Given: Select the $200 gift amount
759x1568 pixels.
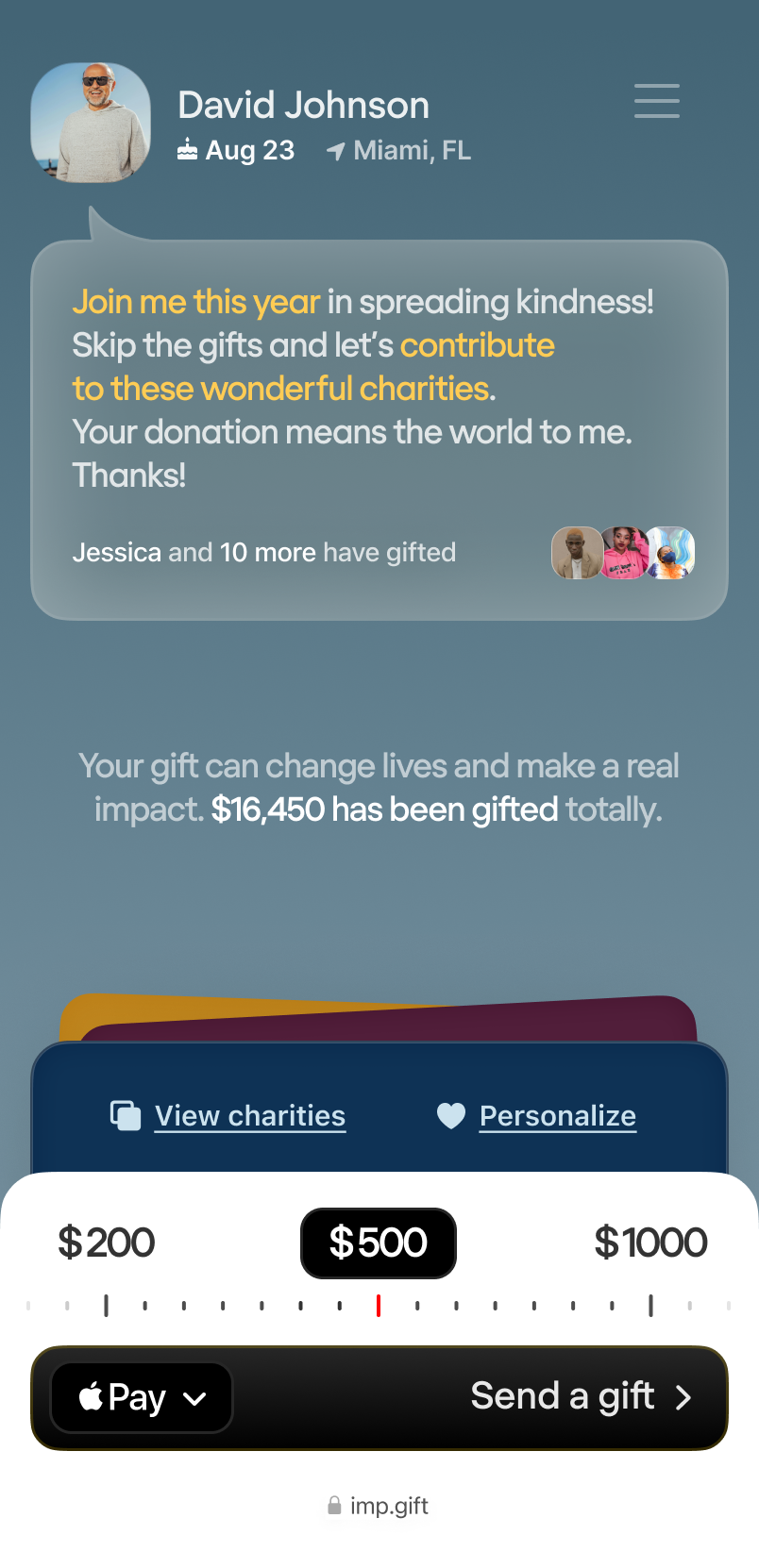Looking at the screenshot, I should [x=106, y=1243].
